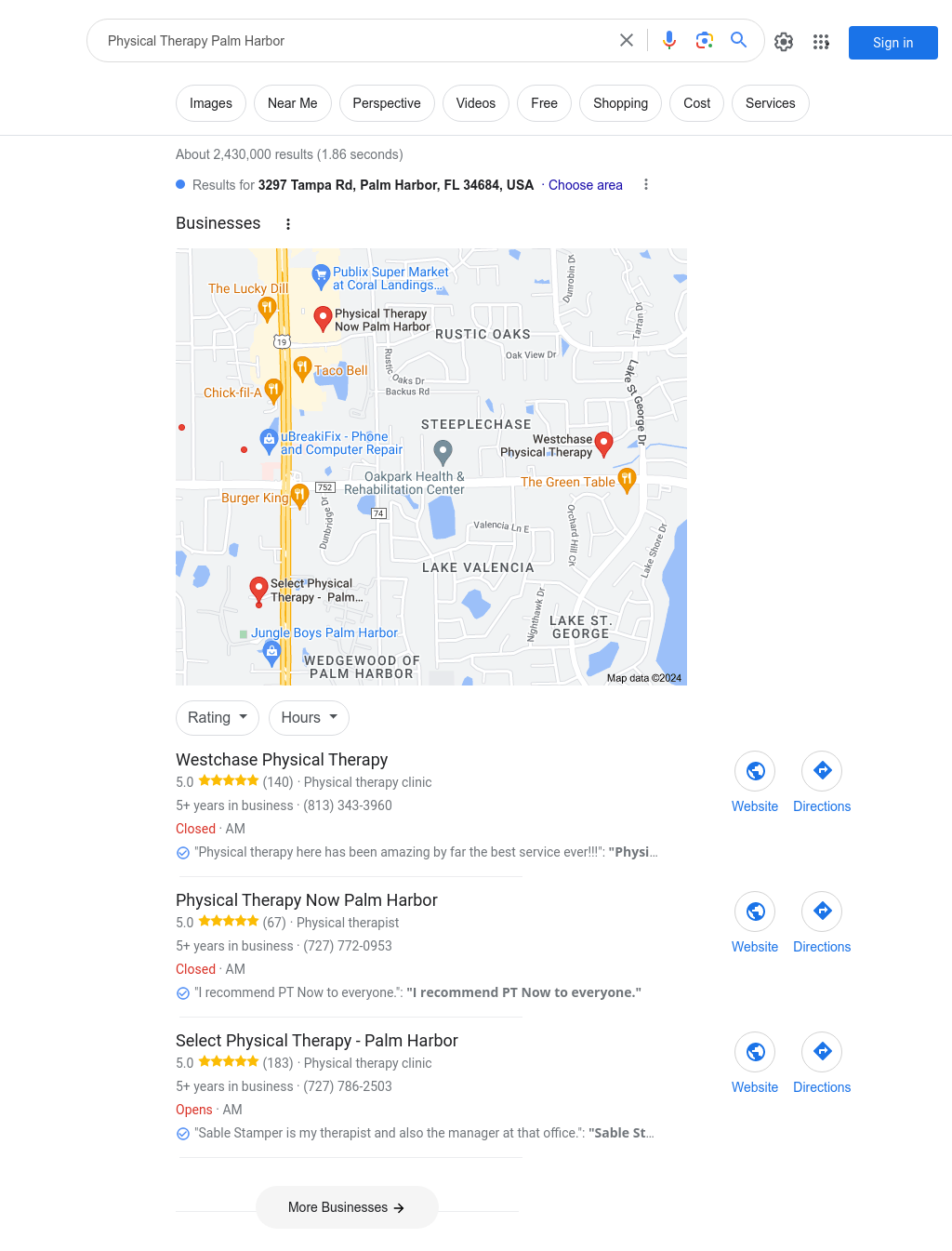The height and width of the screenshot is (1251, 952).
Task: Select the Shopping chip
Action: pyautogui.click(x=620, y=103)
